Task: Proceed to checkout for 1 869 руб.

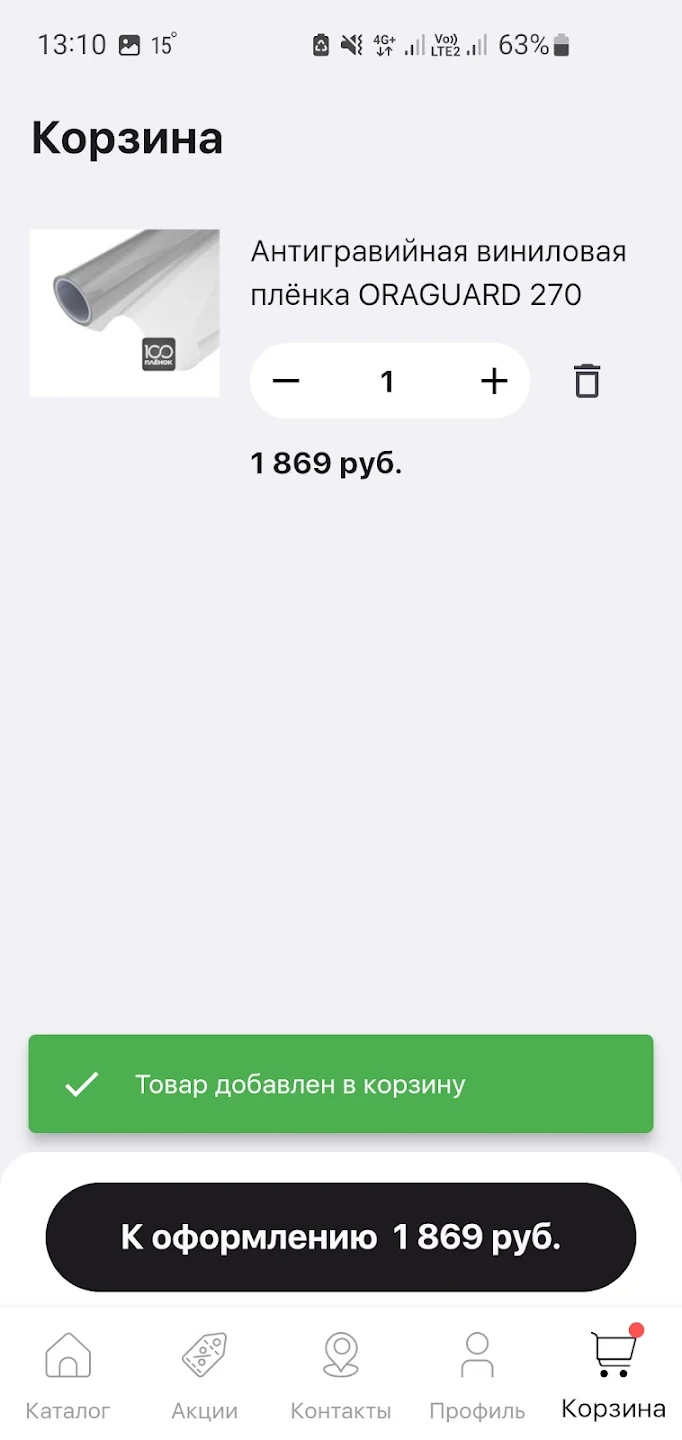Action: click(341, 1238)
